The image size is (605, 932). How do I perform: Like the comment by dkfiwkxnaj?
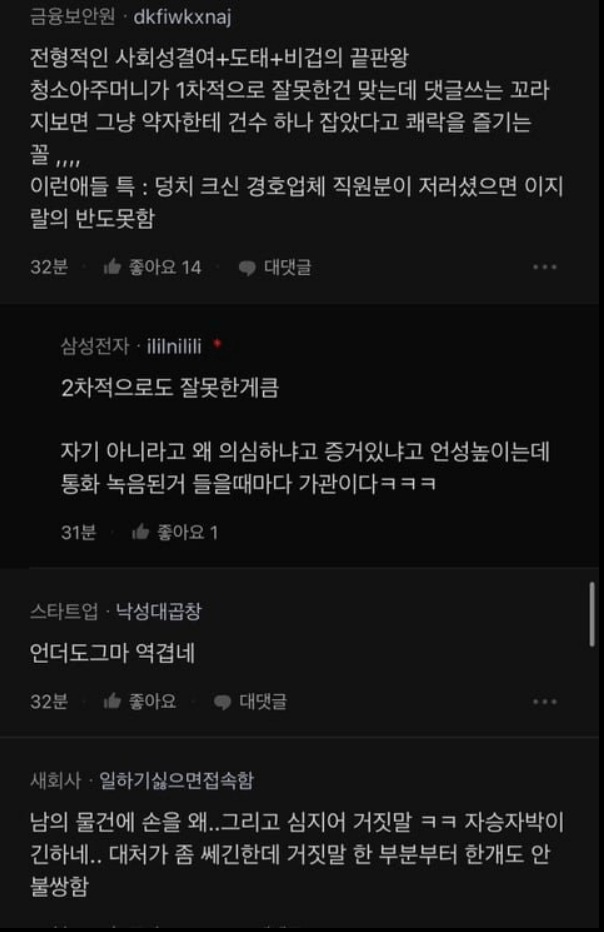(152, 267)
